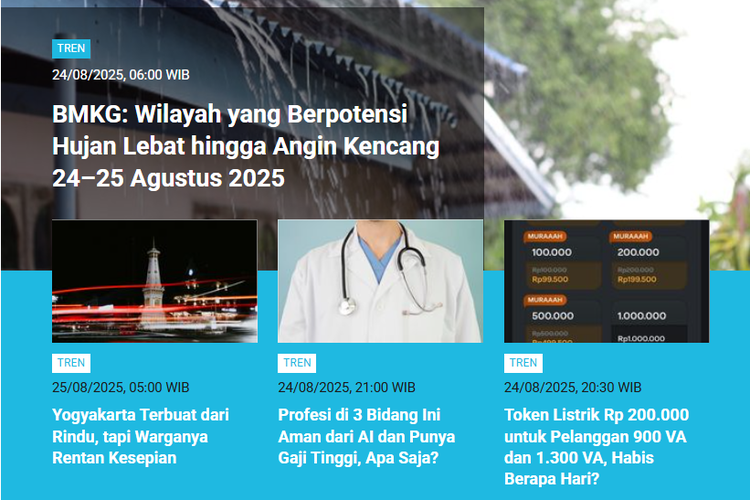Read 'Token Listrik Rp 200.000' article
Viewport: 750px width, 500px height.
pyautogui.click(x=596, y=447)
